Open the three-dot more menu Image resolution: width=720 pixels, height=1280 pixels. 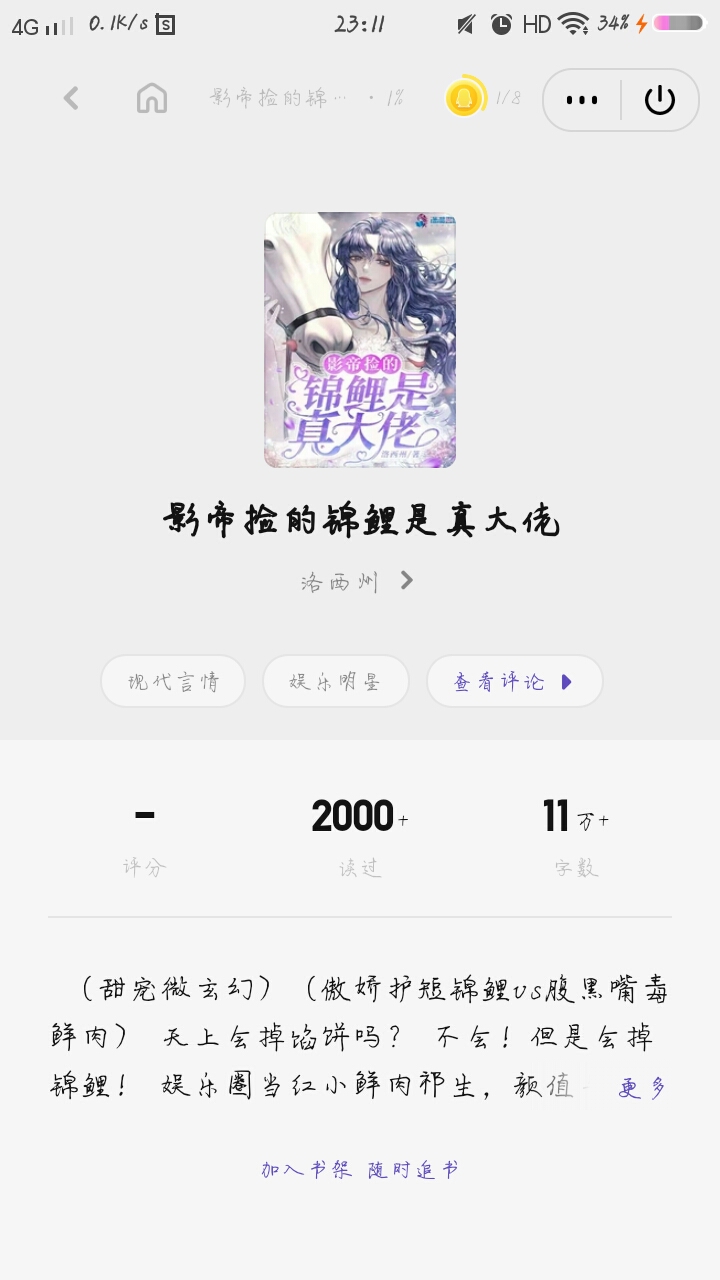[582, 99]
